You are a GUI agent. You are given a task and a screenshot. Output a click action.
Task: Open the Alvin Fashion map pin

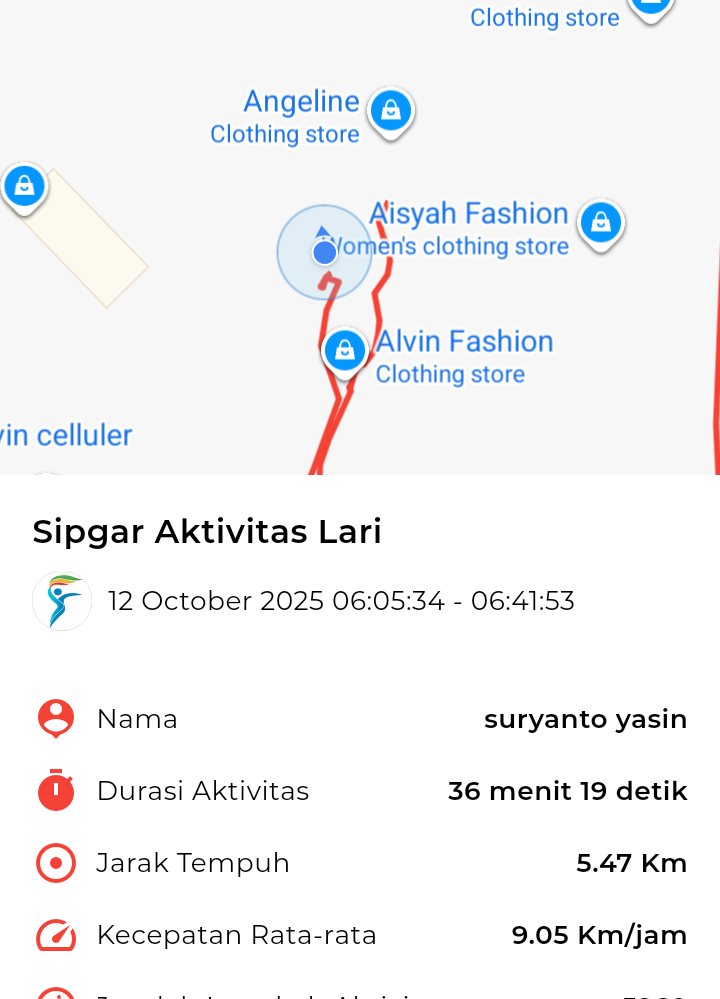click(x=345, y=350)
